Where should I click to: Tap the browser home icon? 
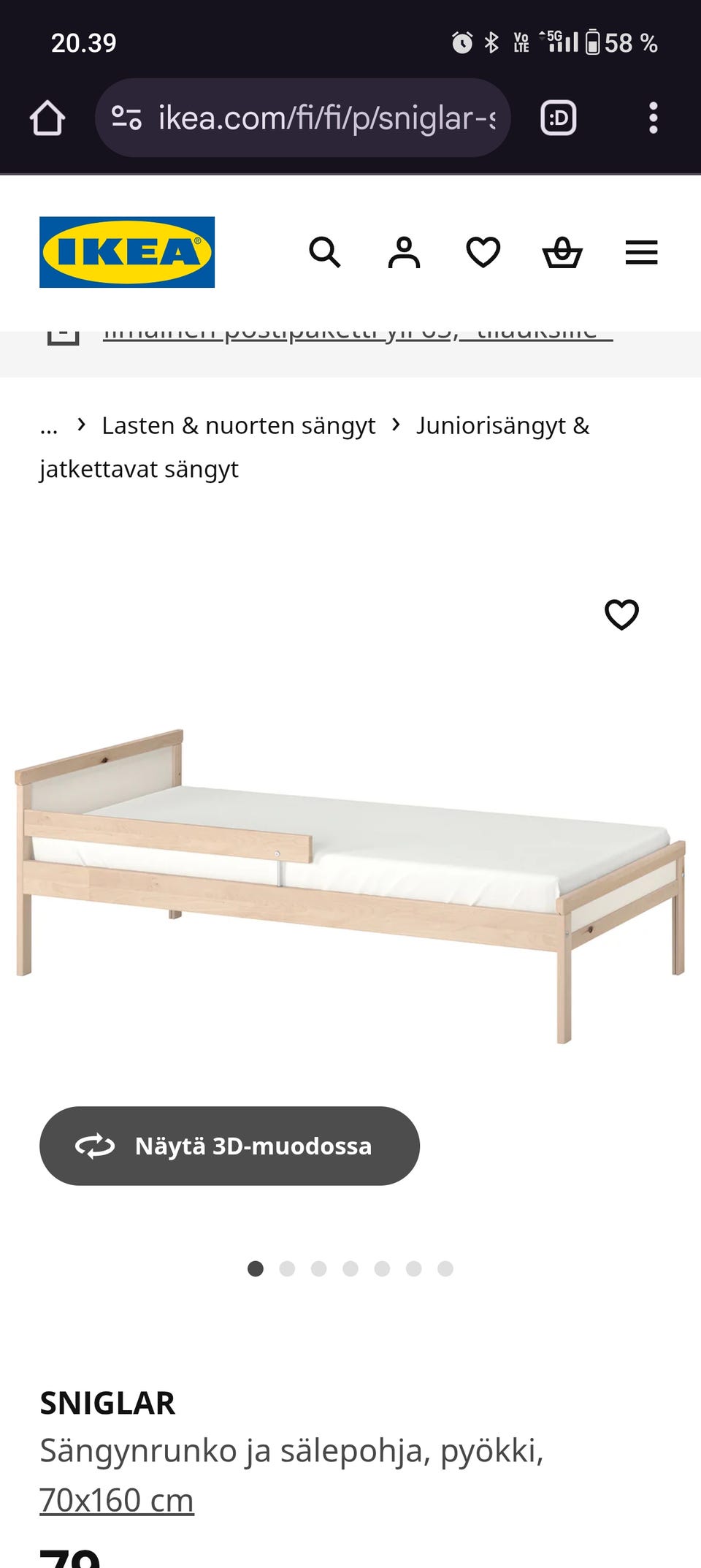pyautogui.click(x=46, y=118)
